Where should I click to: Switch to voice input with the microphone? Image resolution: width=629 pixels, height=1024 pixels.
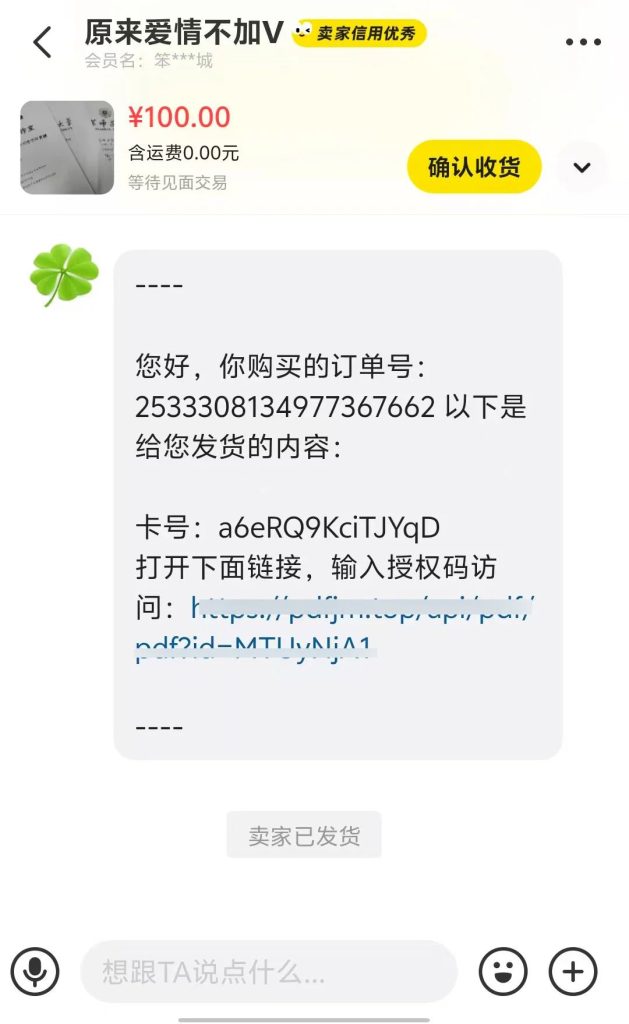point(35,971)
